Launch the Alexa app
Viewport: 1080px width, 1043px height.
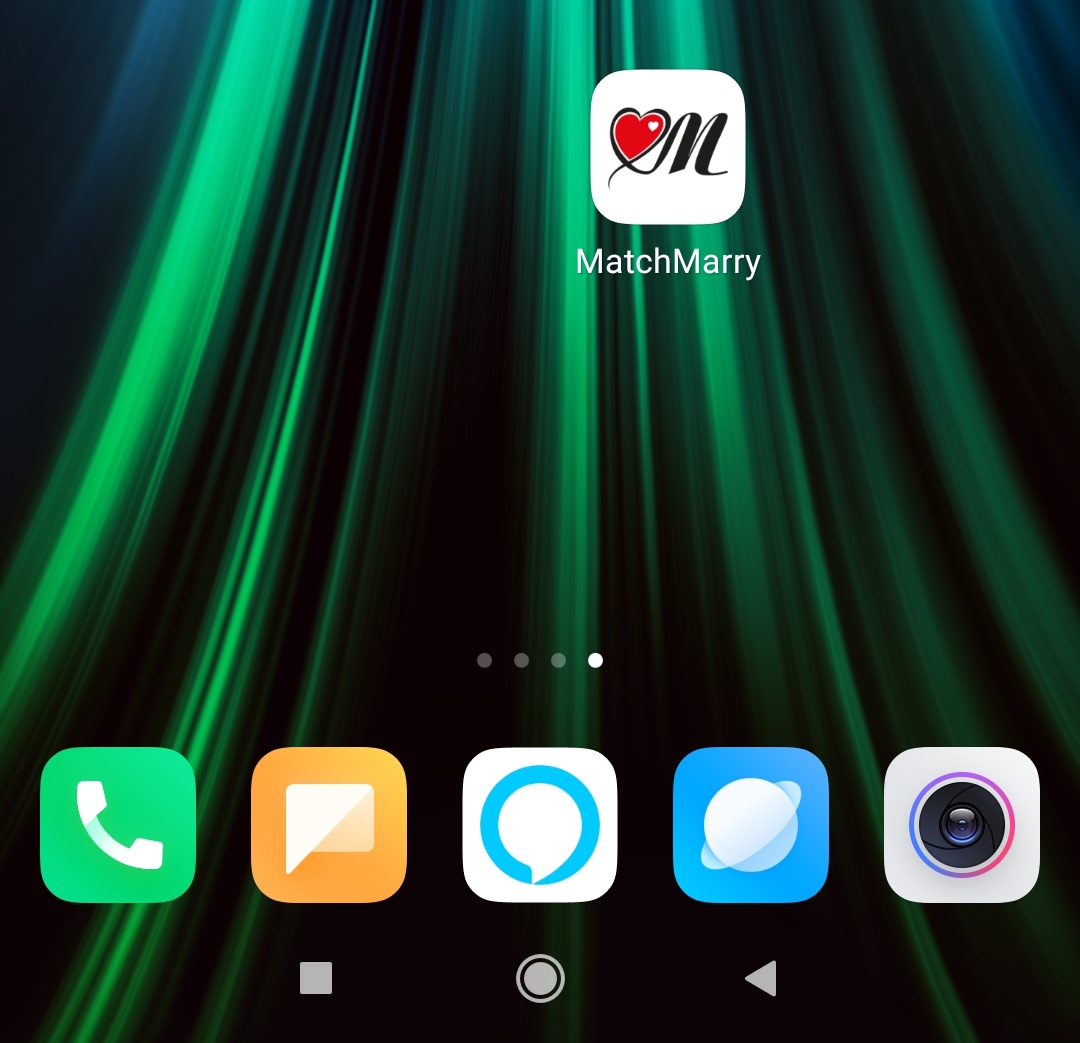(x=540, y=825)
